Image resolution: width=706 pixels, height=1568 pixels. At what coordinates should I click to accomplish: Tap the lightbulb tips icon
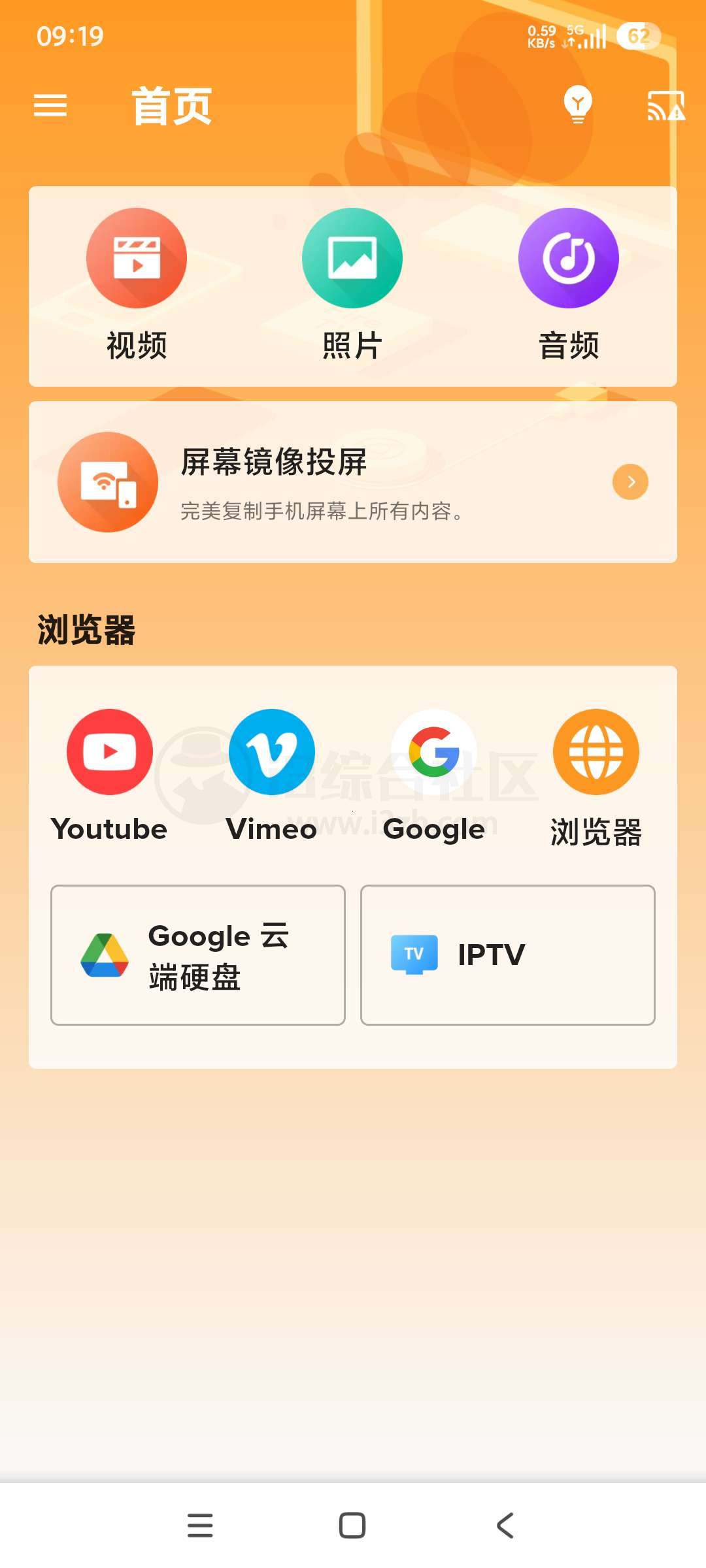tap(577, 106)
